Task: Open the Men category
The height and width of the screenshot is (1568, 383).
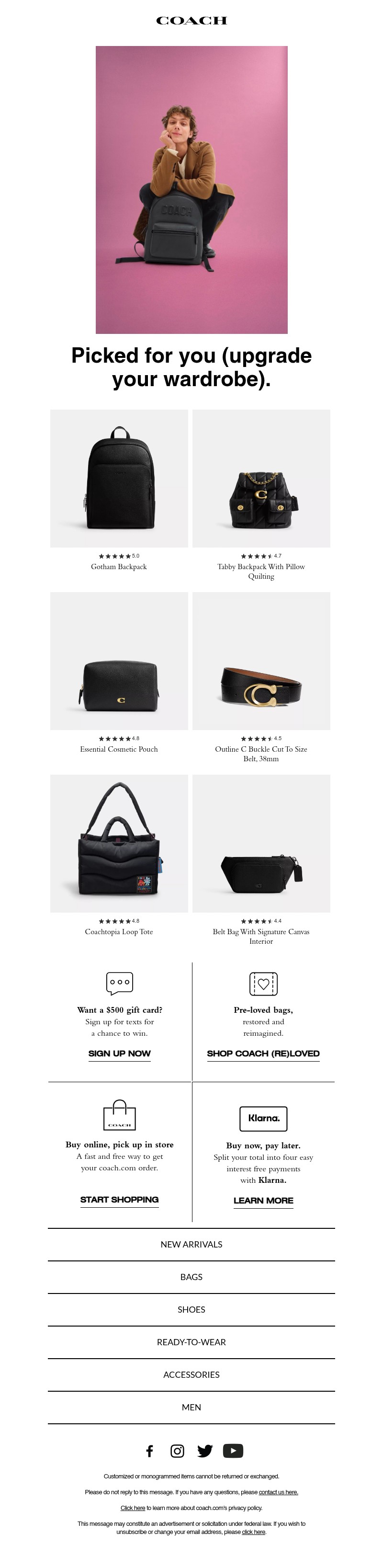Action: [x=191, y=1408]
